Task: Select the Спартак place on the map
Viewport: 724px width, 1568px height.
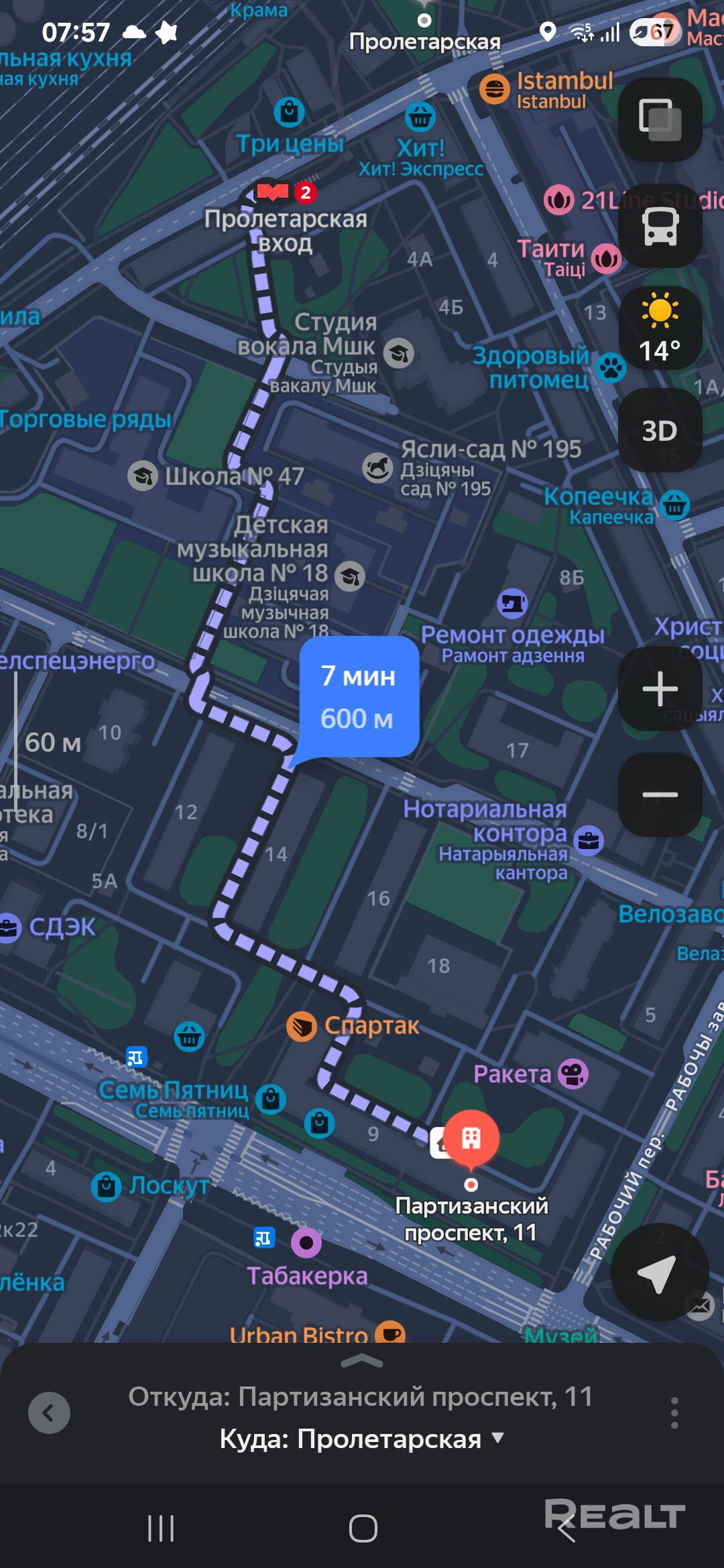Action: pyautogui.click(x=302, y=1026)
